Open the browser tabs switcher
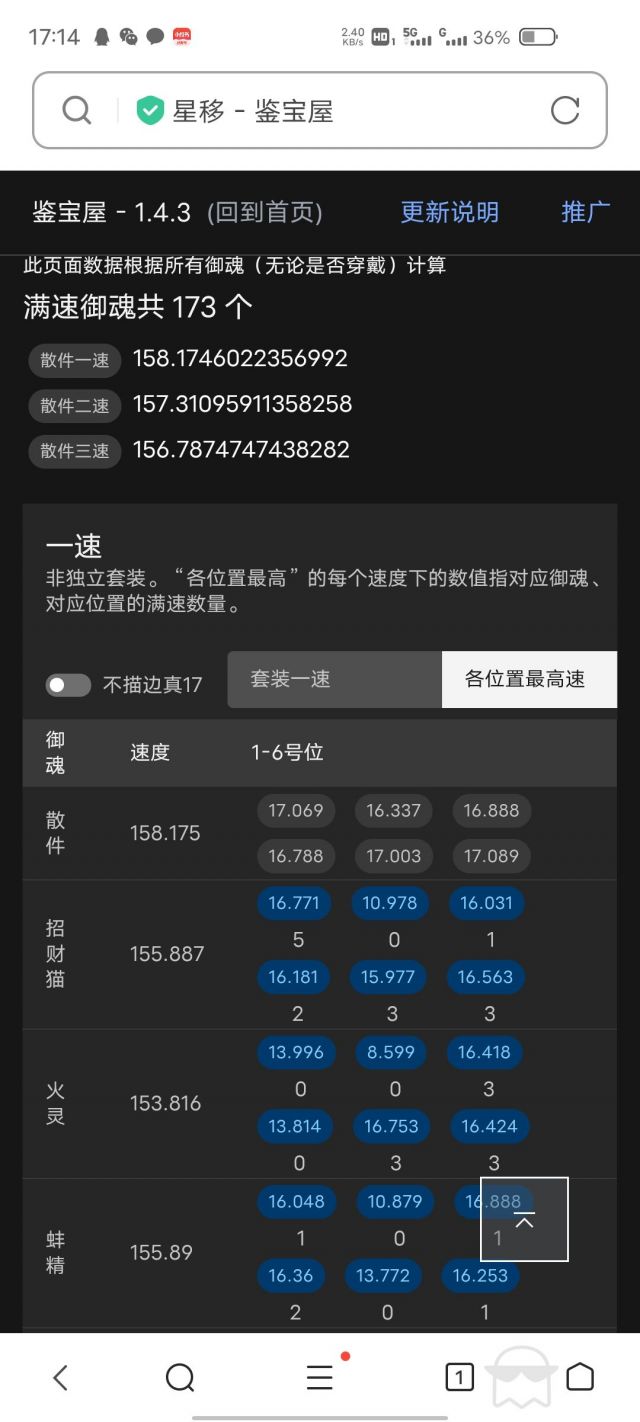The height and width of the screenshot is (1422, 640). point(459,1377)
